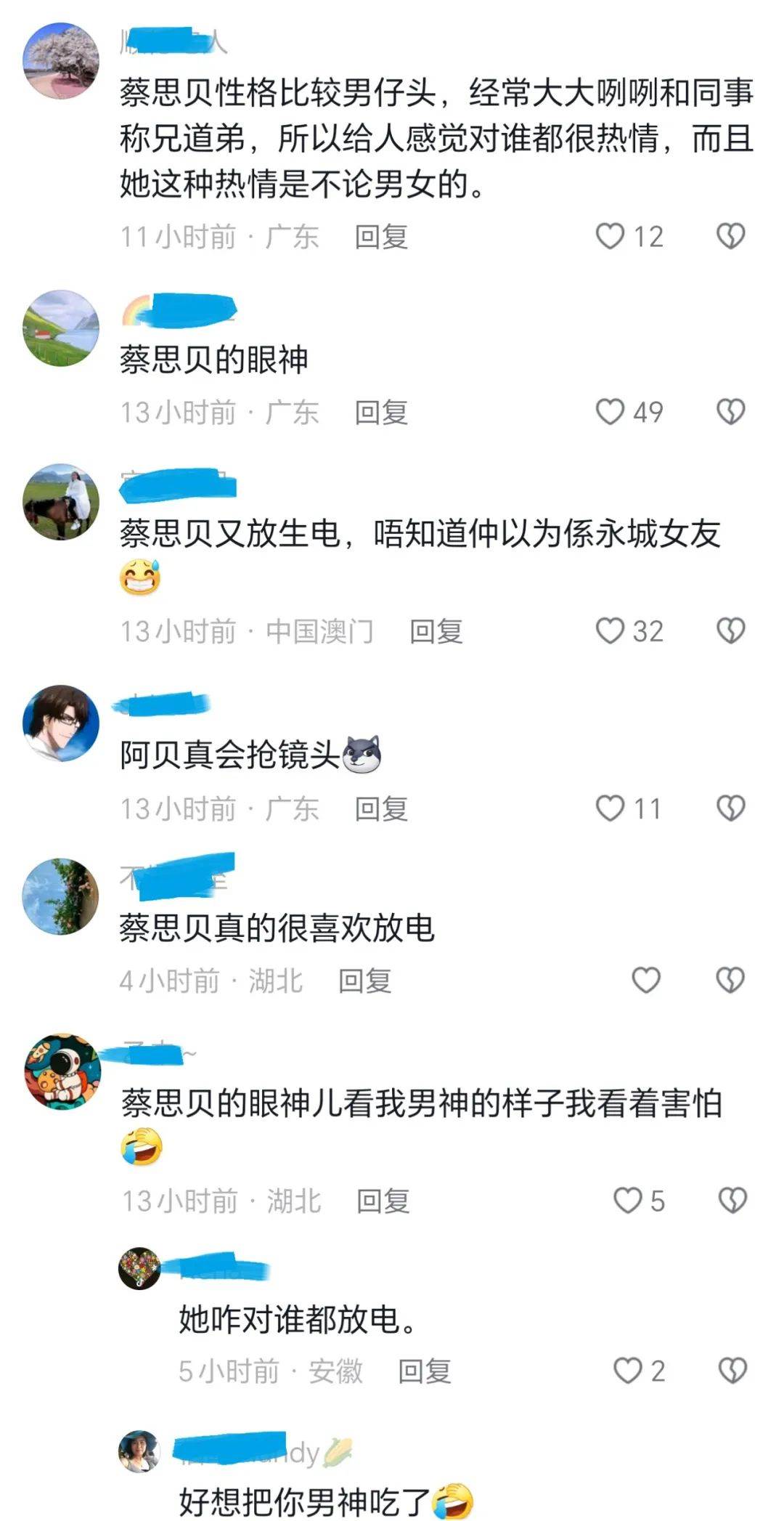Tap 回复 under '蔡思贝的眼神'
This screenshot has width=784, height=1521.
pos(381,413)
